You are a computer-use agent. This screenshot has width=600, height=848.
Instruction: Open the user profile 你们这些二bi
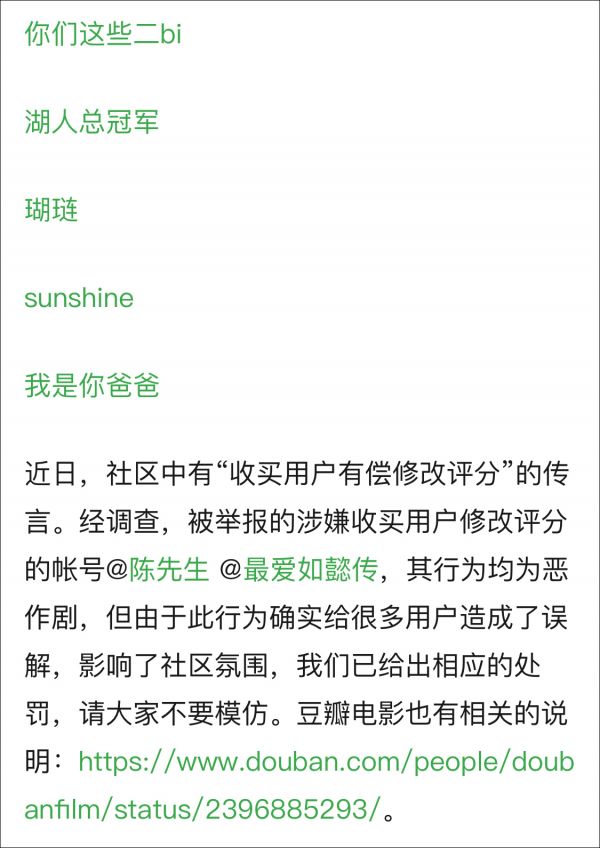(103, 35)
